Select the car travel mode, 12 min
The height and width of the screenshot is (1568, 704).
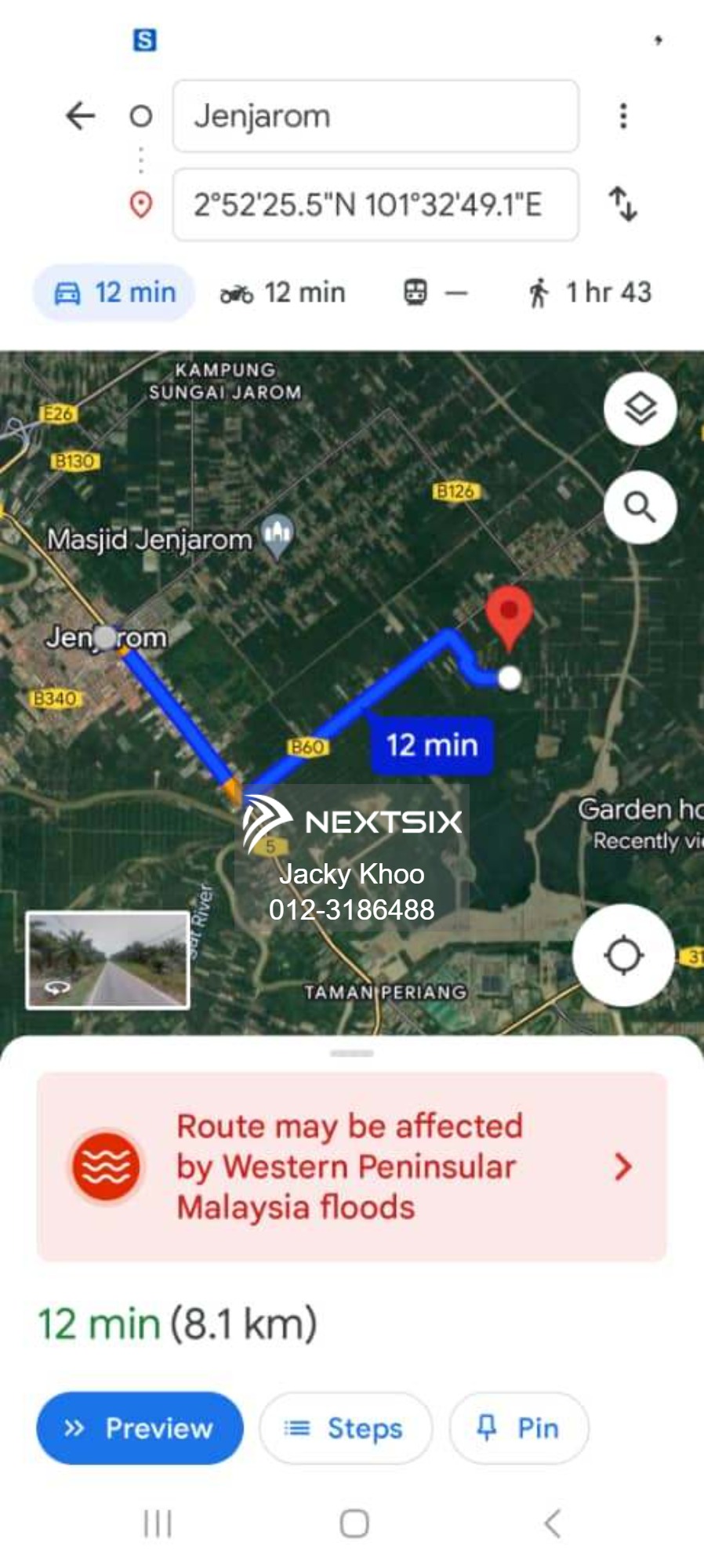pos(114,293)
